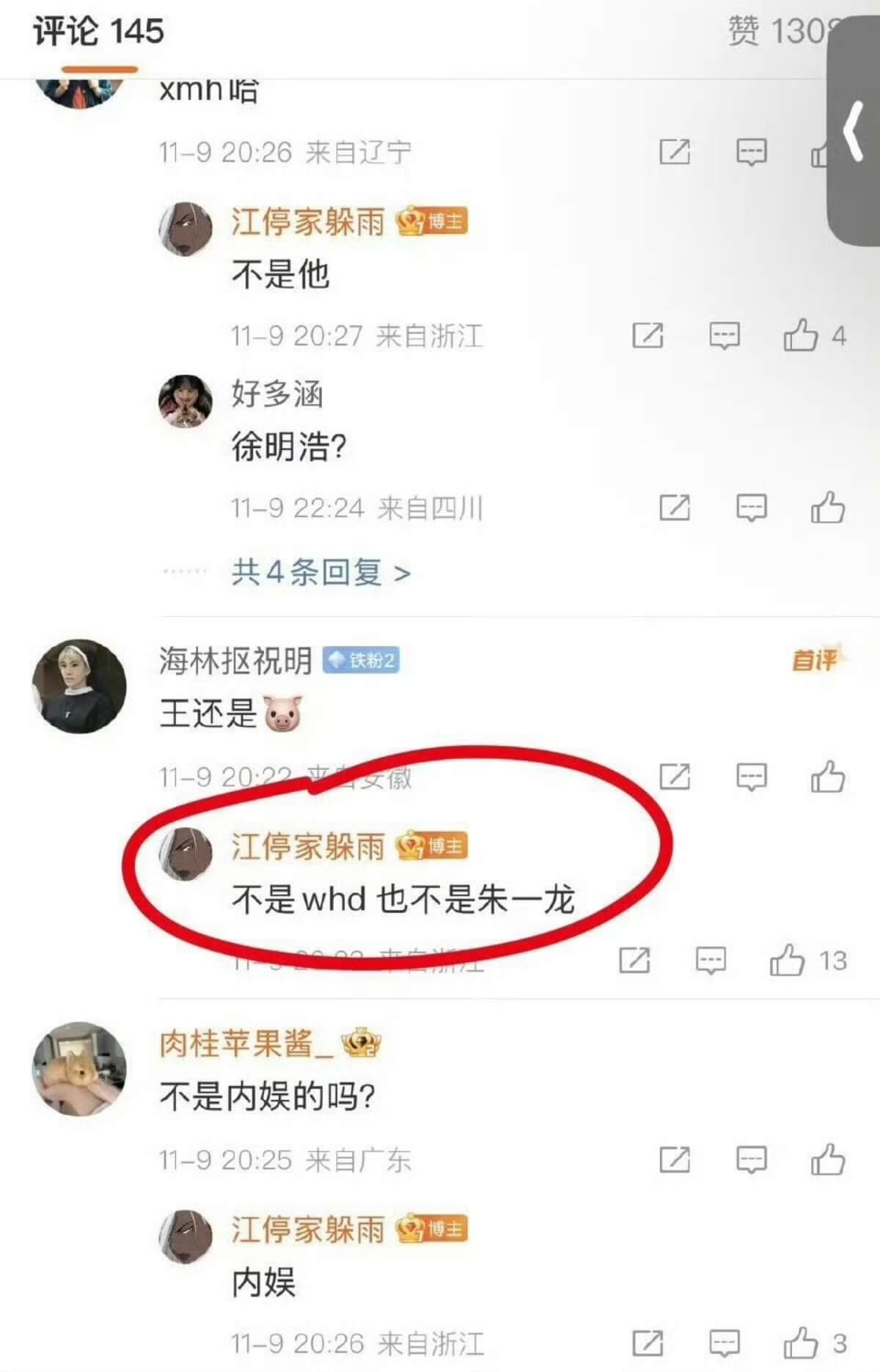
Task: Switch to the 评论 145 tab
Action: click(98, 32)
